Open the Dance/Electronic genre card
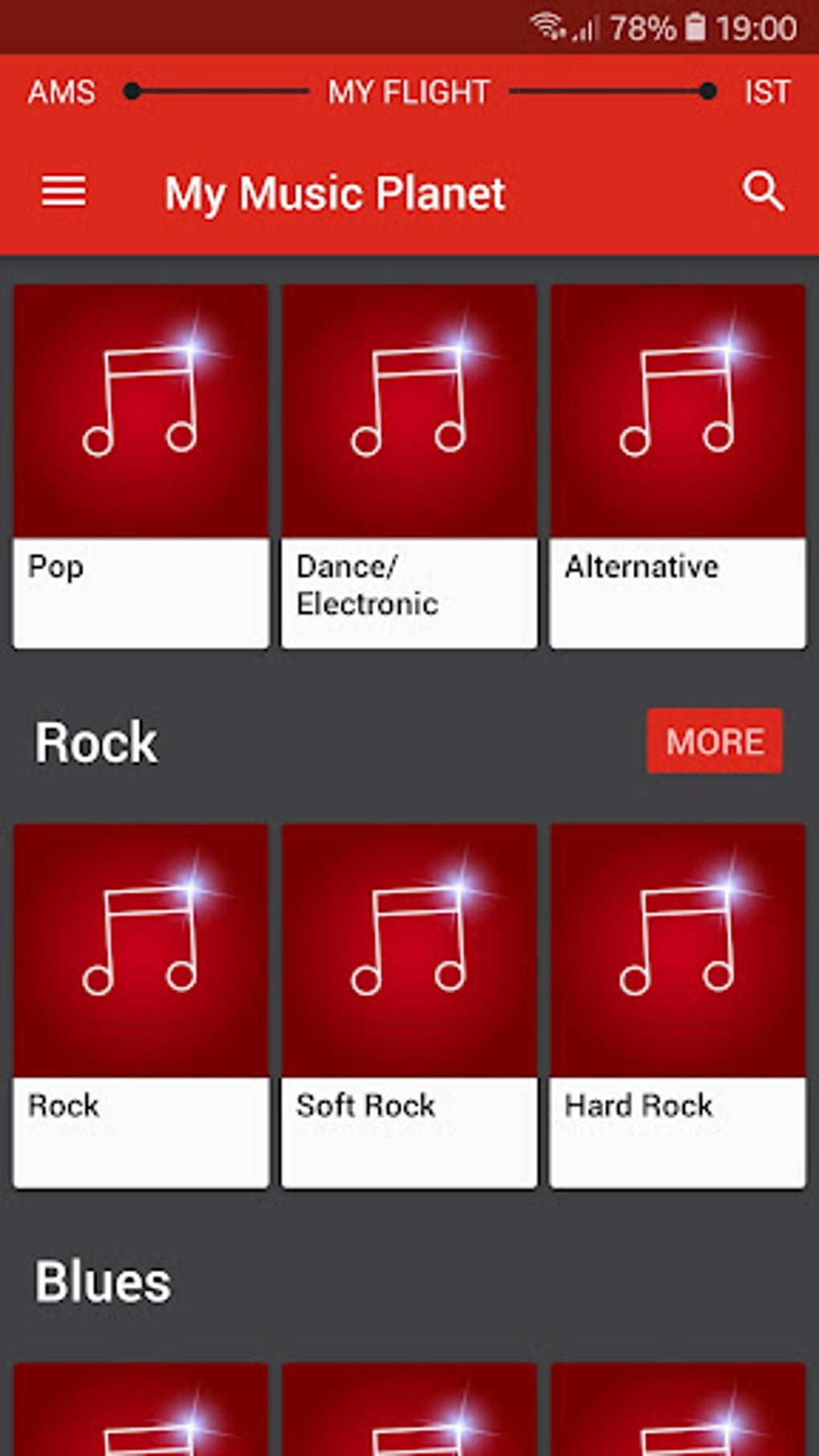Image resolution: width=819 pixels, height=1456 pixels. pyautogui.click(x=409, y=466)
